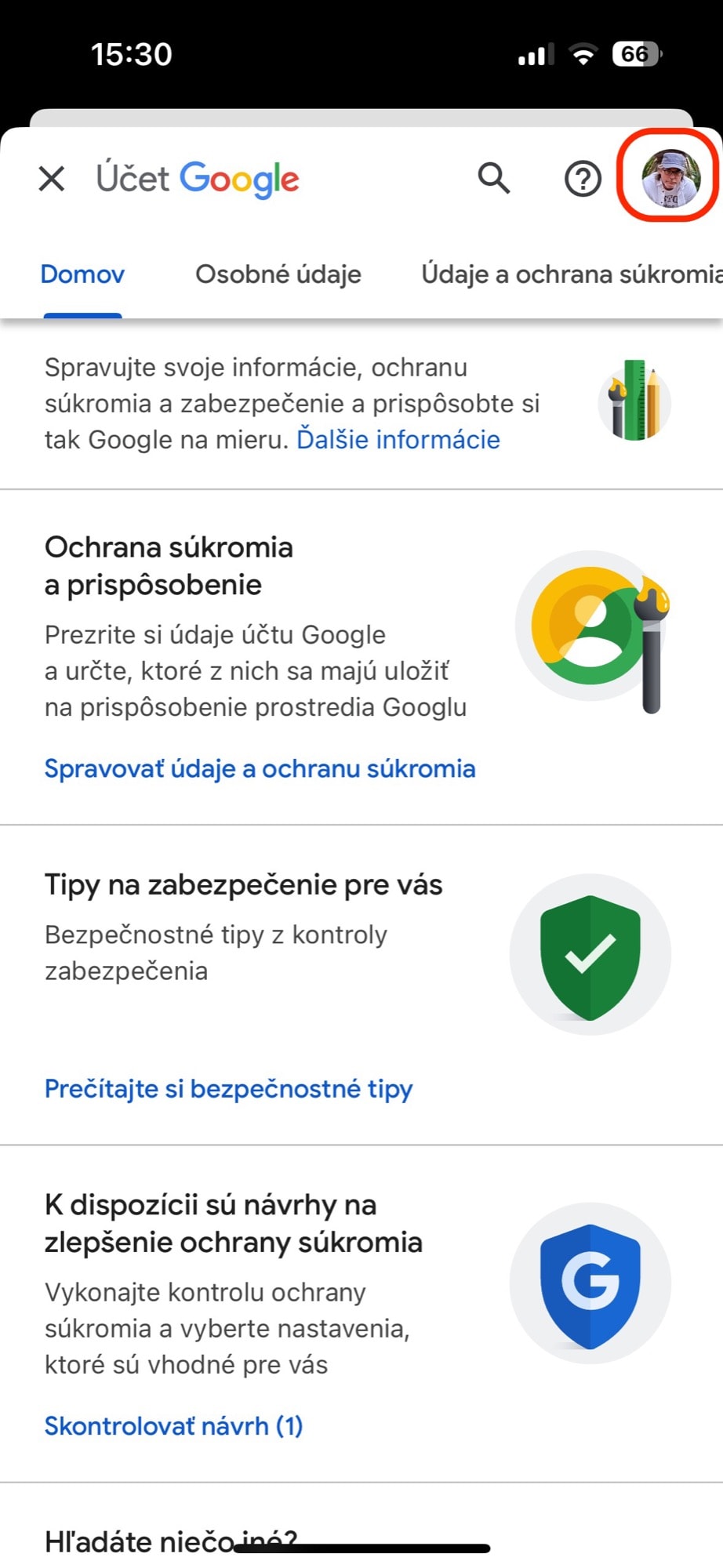723x1568 pixels.
Task: Open the help question mark icon
Action: [583, 180]
